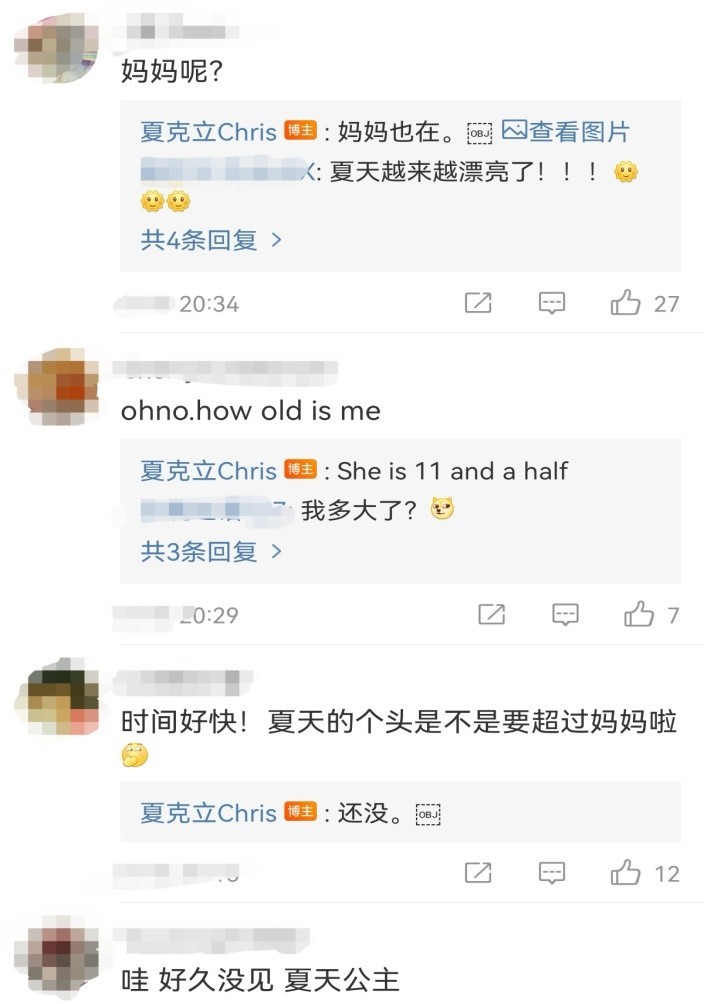Reply to ohno.how old is me comment
Viewport: 704px width, 1004px height.
pos(565,614)
